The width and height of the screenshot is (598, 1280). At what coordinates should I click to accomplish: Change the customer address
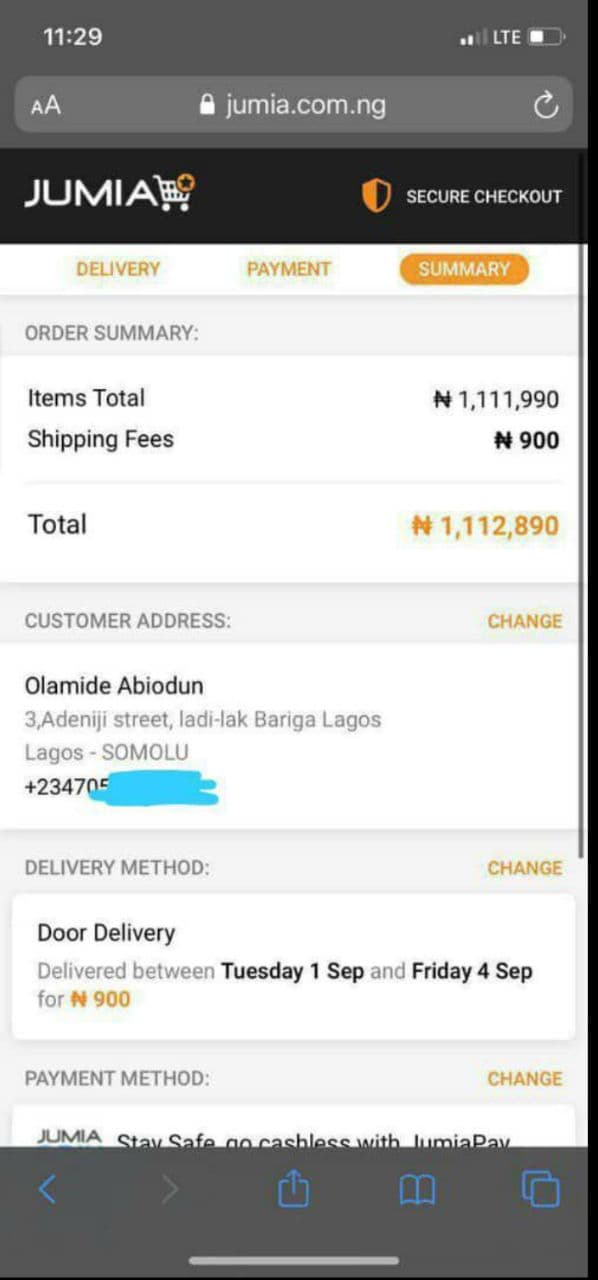[x=525, y=621]
